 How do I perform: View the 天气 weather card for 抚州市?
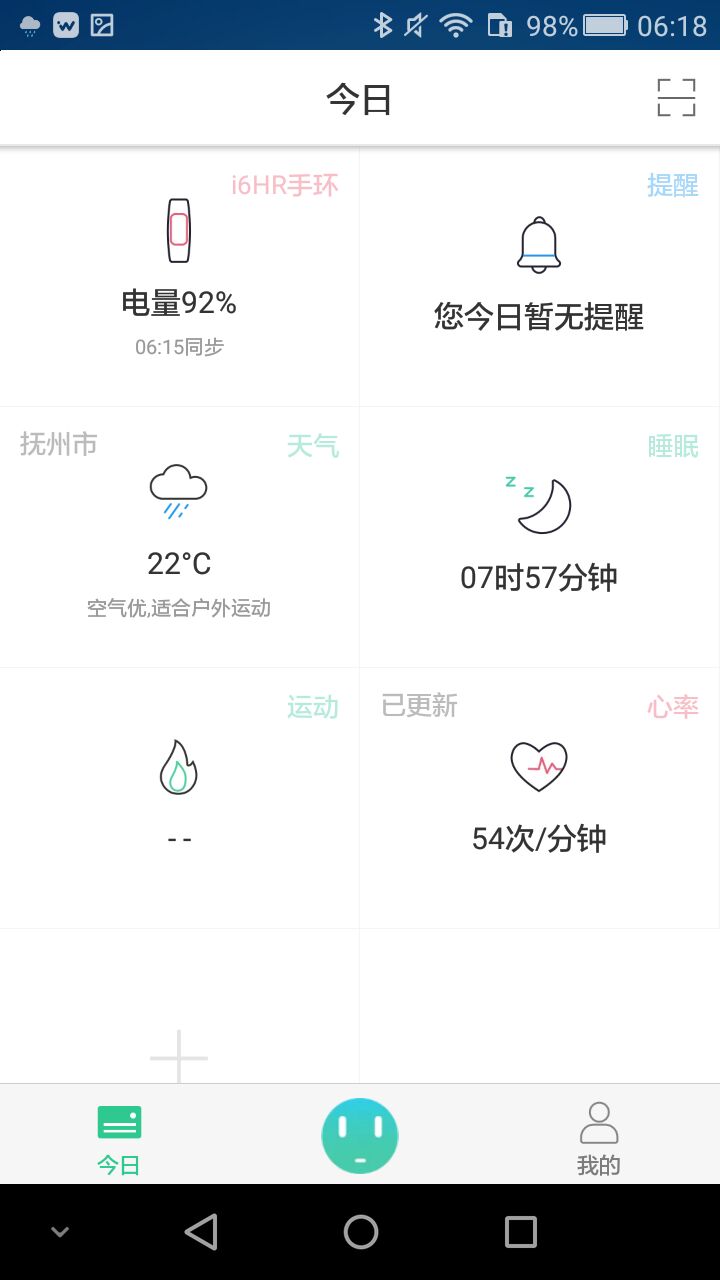[x=180, y=537]
